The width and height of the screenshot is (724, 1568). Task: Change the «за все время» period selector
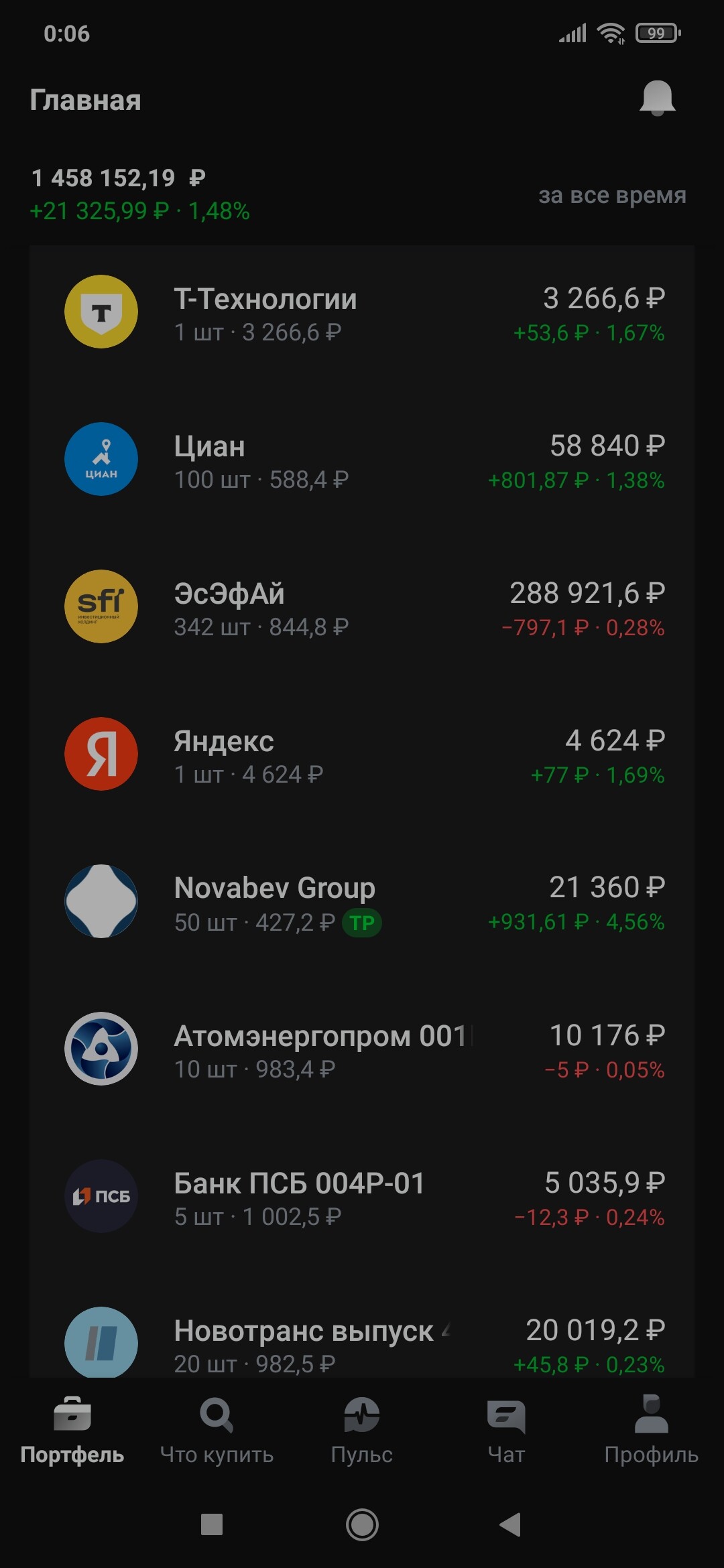tap(612, 195)
